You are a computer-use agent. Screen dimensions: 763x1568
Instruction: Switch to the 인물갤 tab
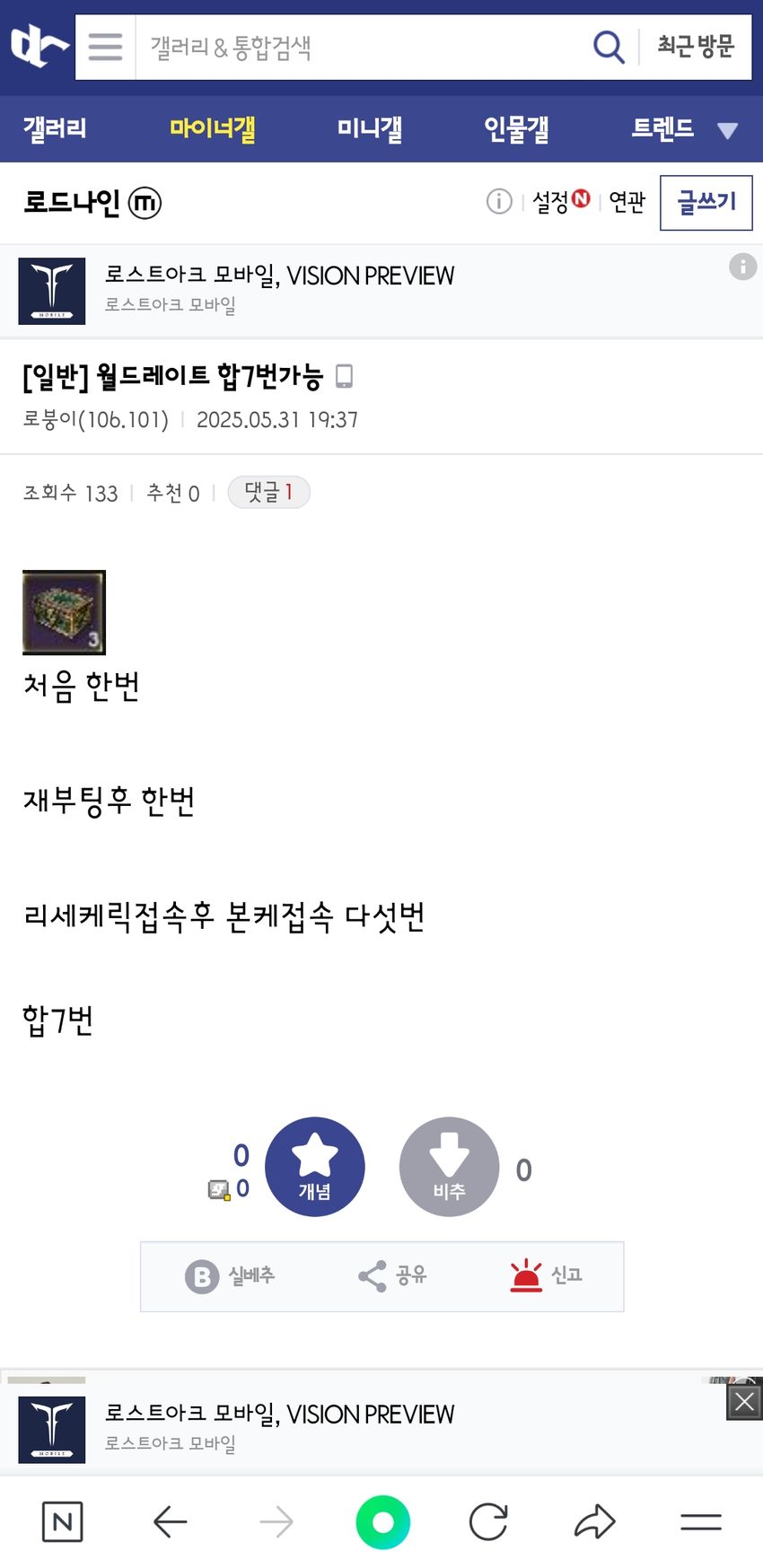click(516, 129)
